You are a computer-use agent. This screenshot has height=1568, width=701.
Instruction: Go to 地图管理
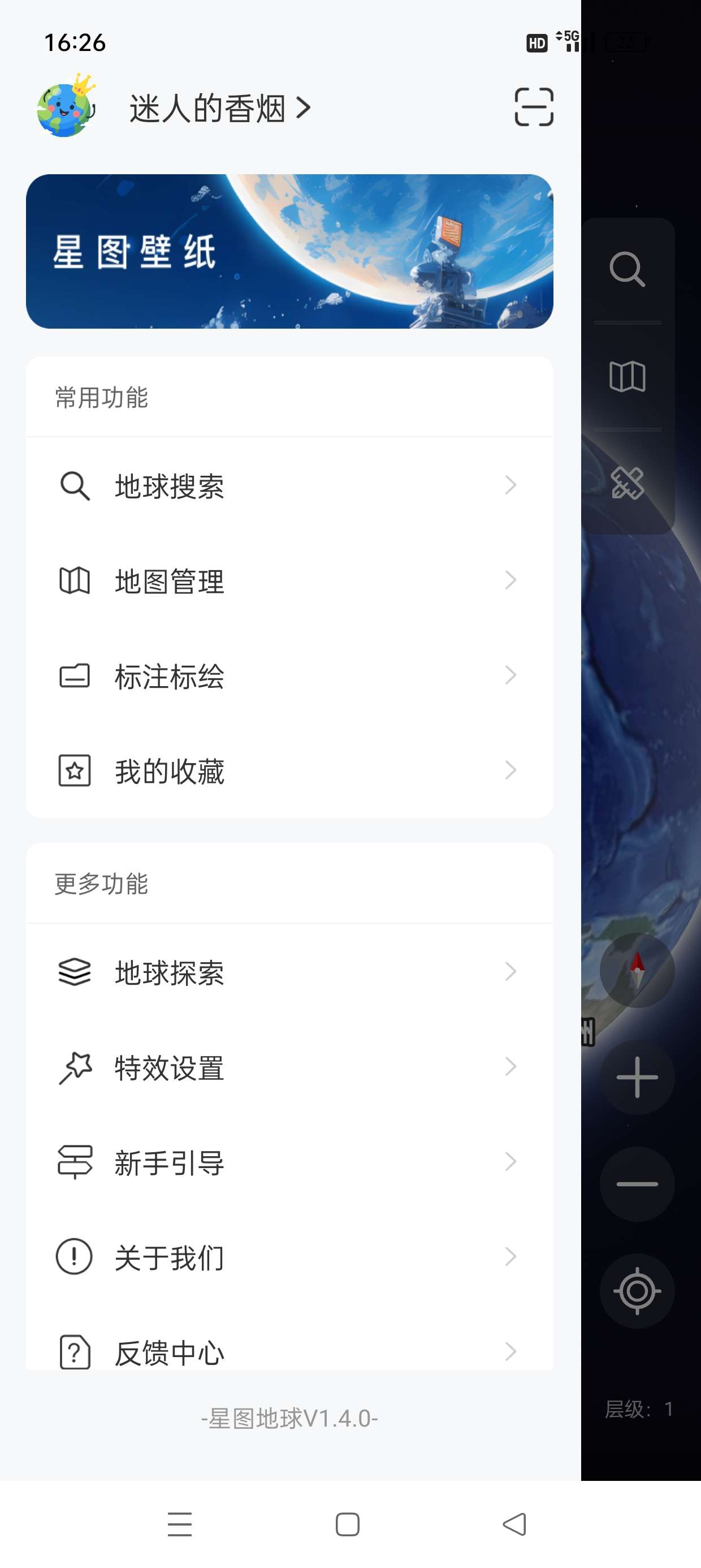pos(289,581)
